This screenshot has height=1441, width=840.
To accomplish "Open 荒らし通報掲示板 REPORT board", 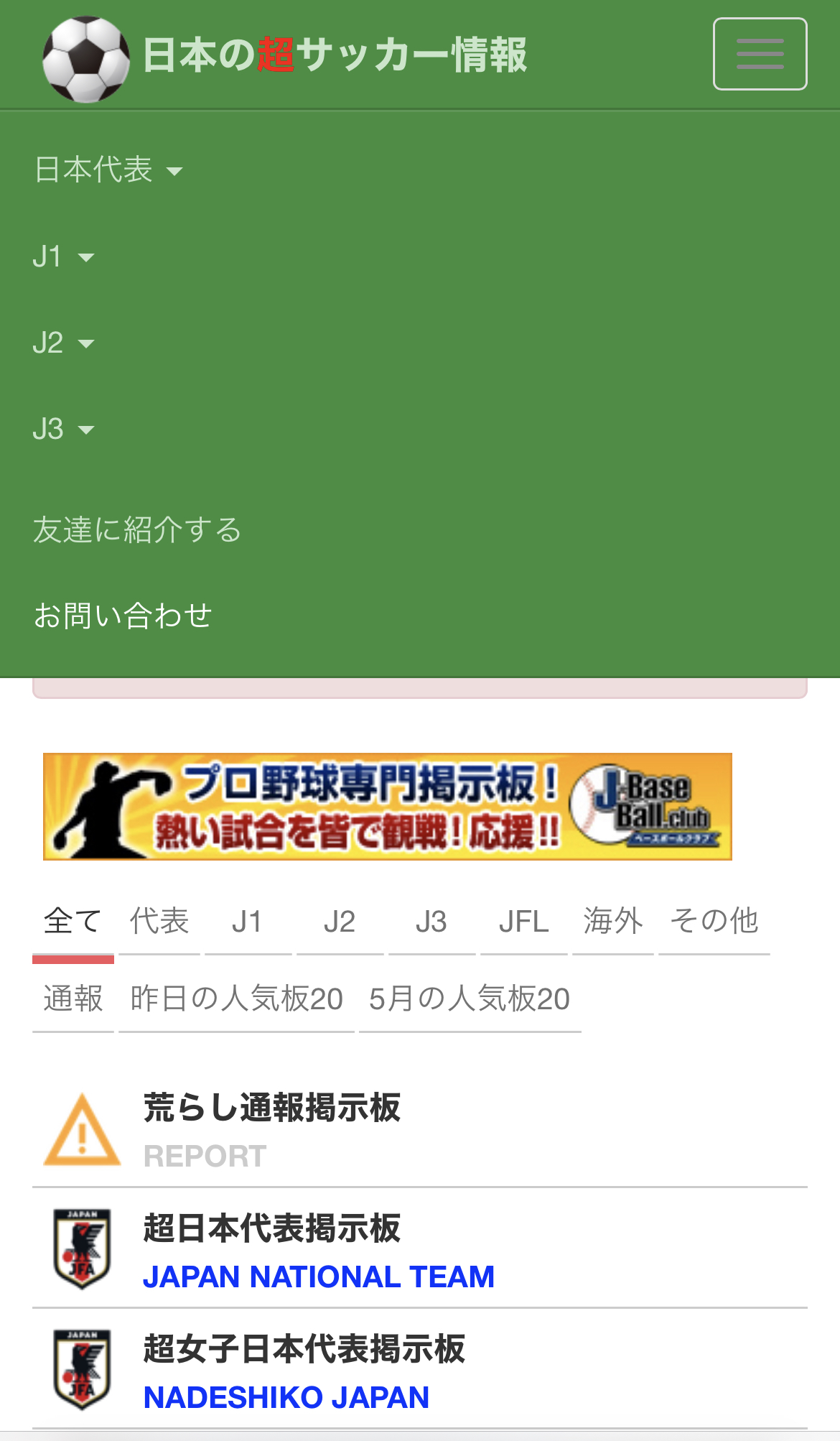I will (273, 1128).
